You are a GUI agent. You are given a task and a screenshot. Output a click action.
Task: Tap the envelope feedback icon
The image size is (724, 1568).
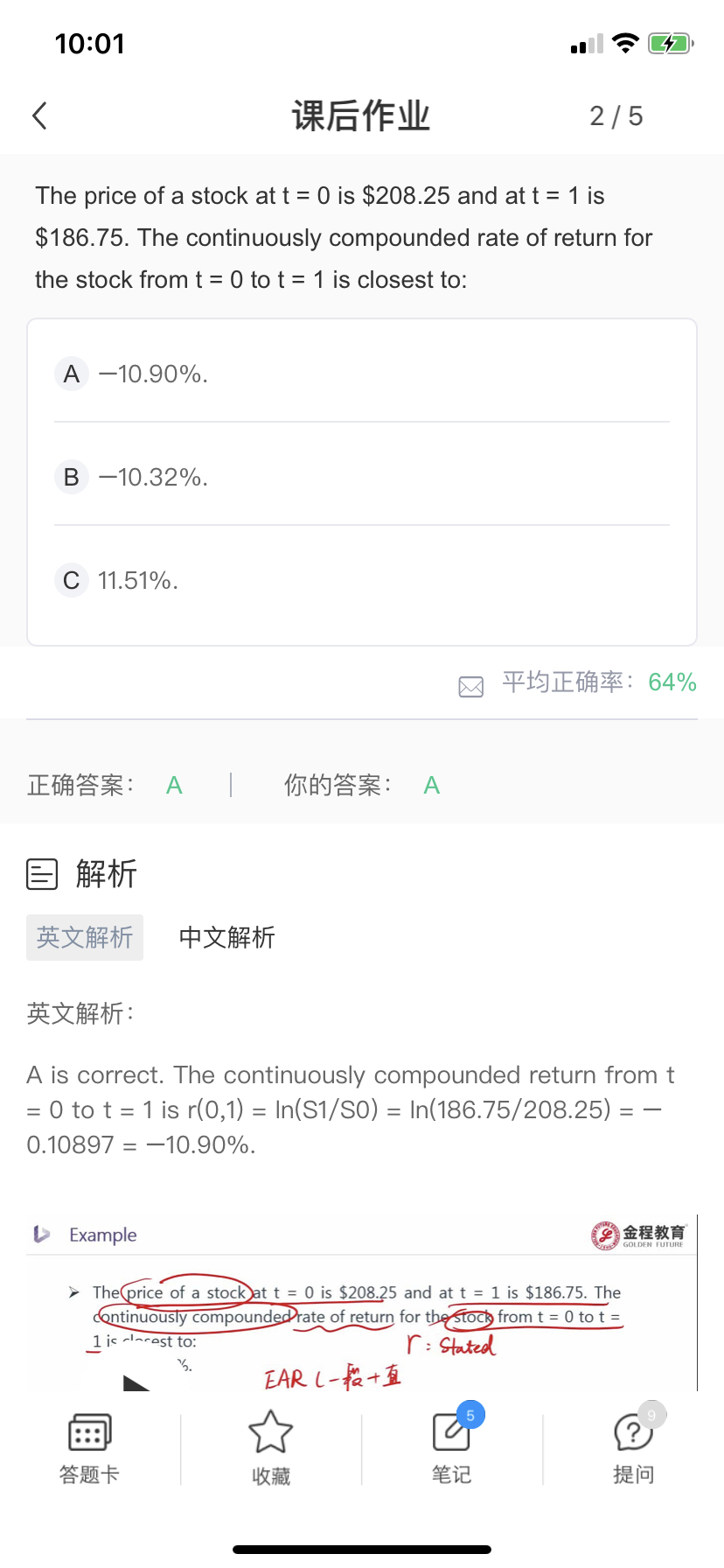(471, 687)
